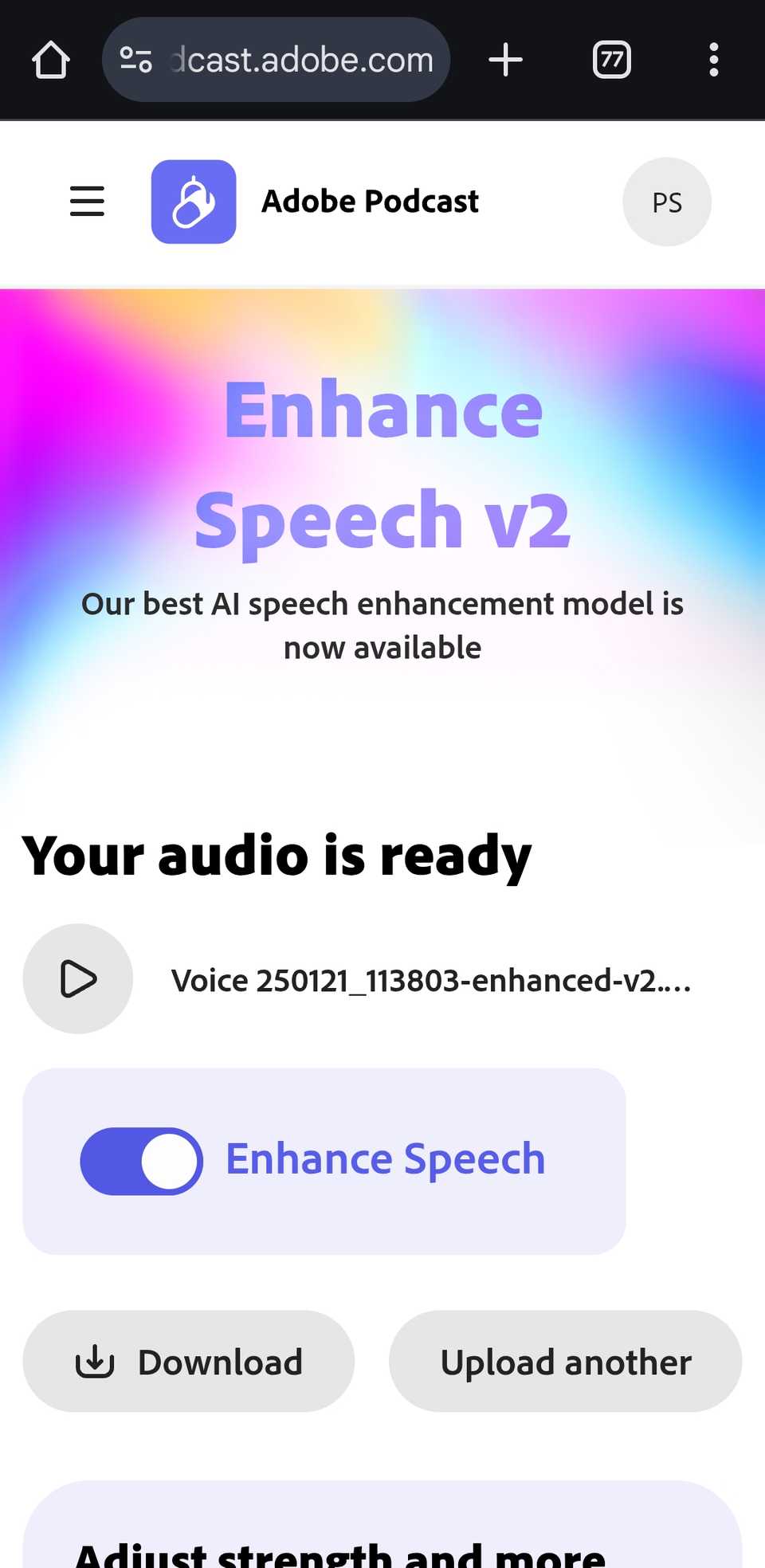
Task: Click the Adobe Podcast logo icon
Action: [x=194, y=202]
